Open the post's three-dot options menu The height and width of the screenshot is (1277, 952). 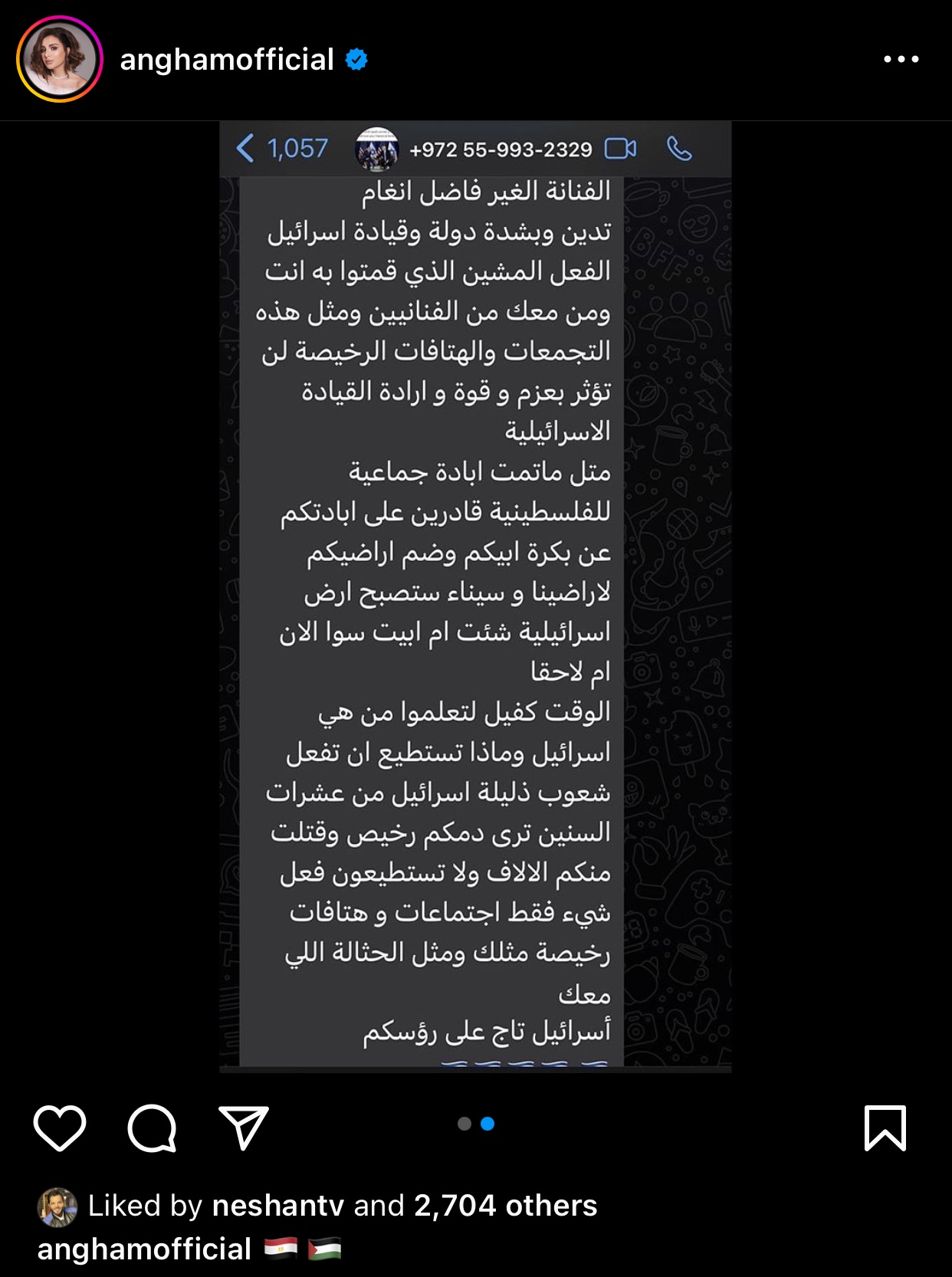click(x=901, y=59)
